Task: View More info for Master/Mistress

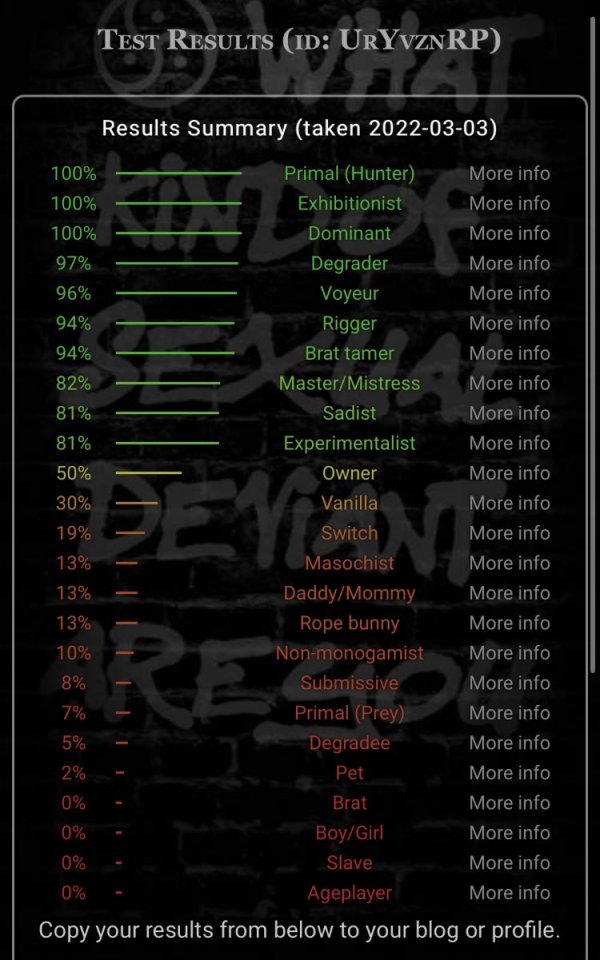Action: pos(509,383)
